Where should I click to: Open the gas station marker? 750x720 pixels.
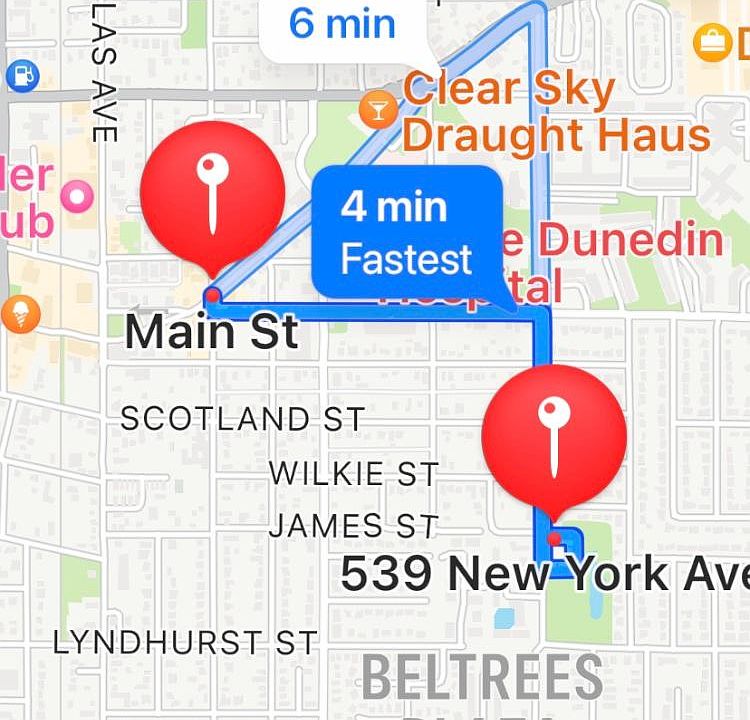pyautogui.click(x=19, y=74)
